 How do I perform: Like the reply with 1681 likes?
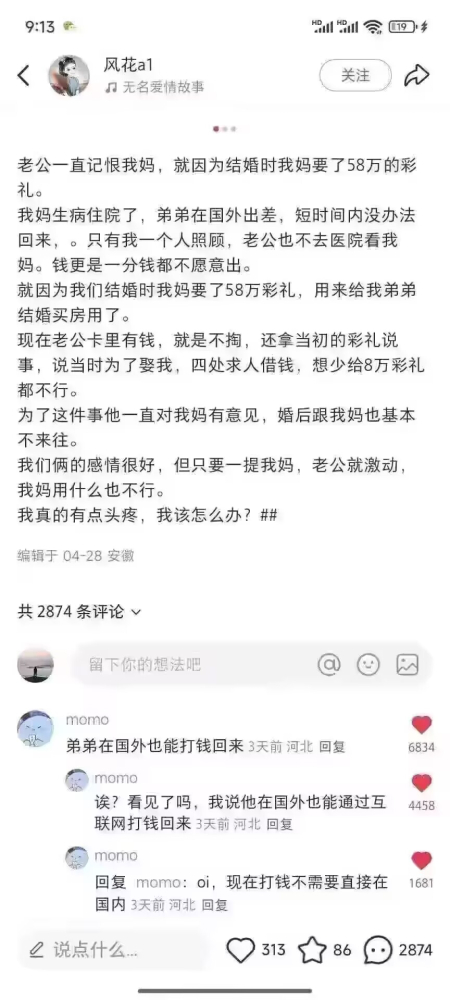click(x=421, y=861)
